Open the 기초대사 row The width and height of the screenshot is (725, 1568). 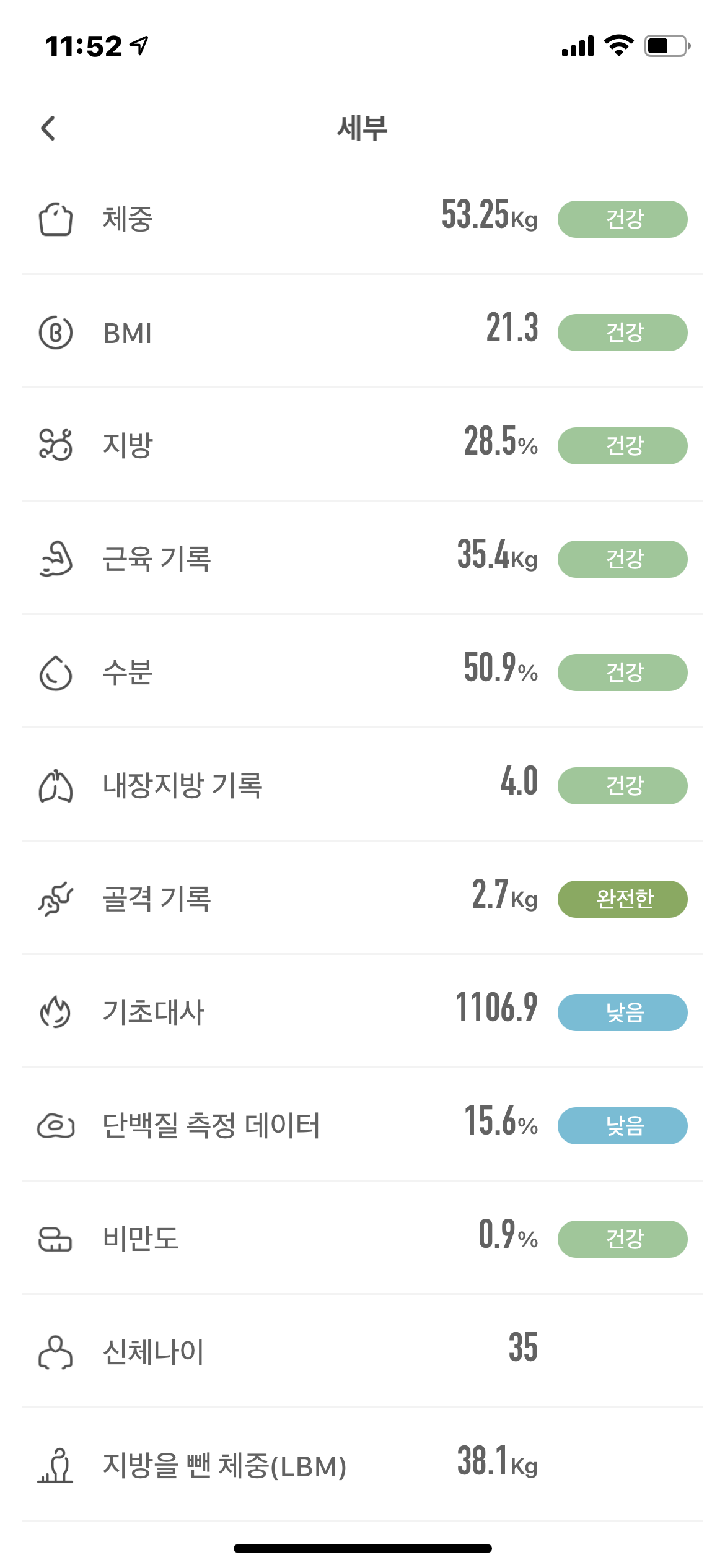362,1012
